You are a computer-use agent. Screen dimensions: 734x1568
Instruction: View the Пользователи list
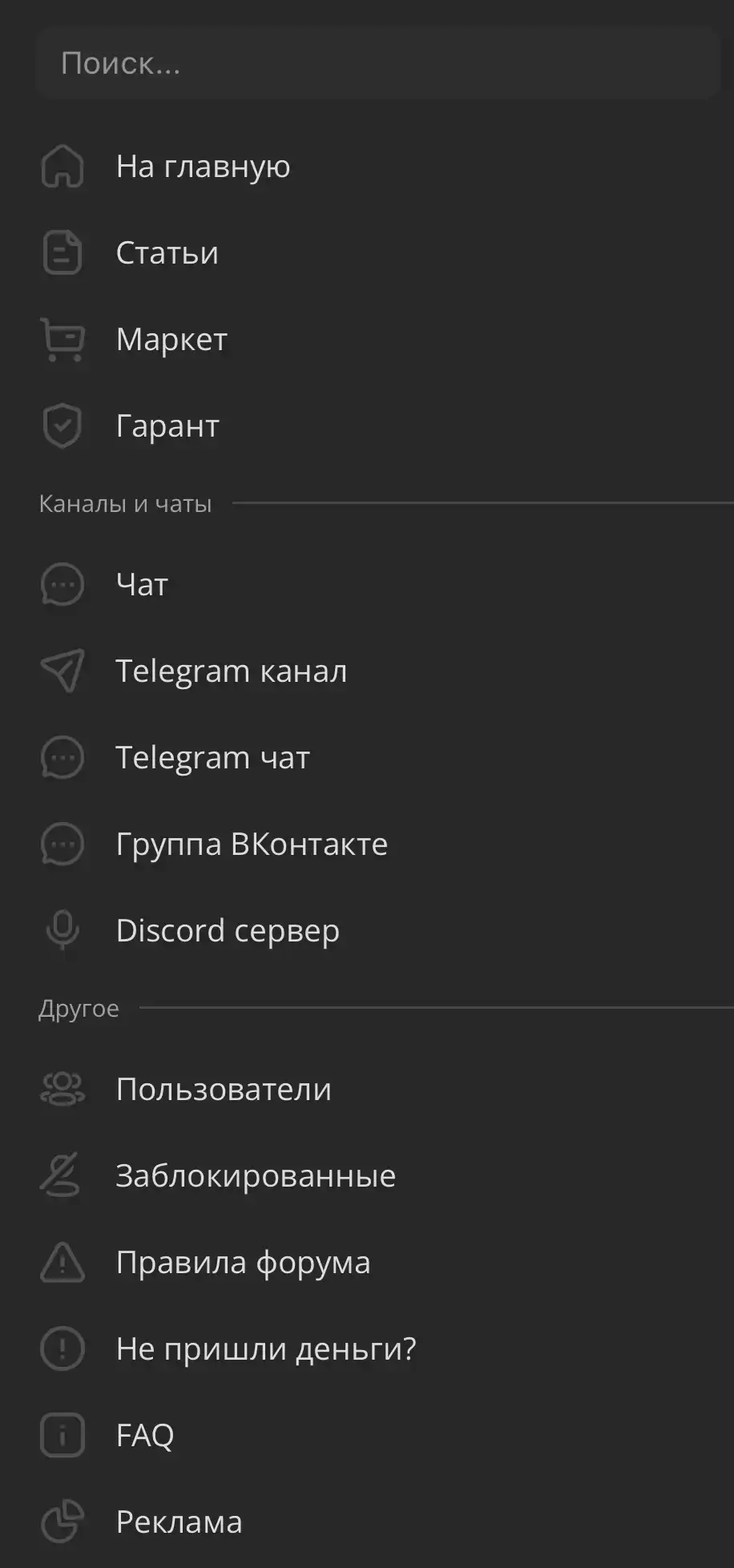[x=367, y=1090]
